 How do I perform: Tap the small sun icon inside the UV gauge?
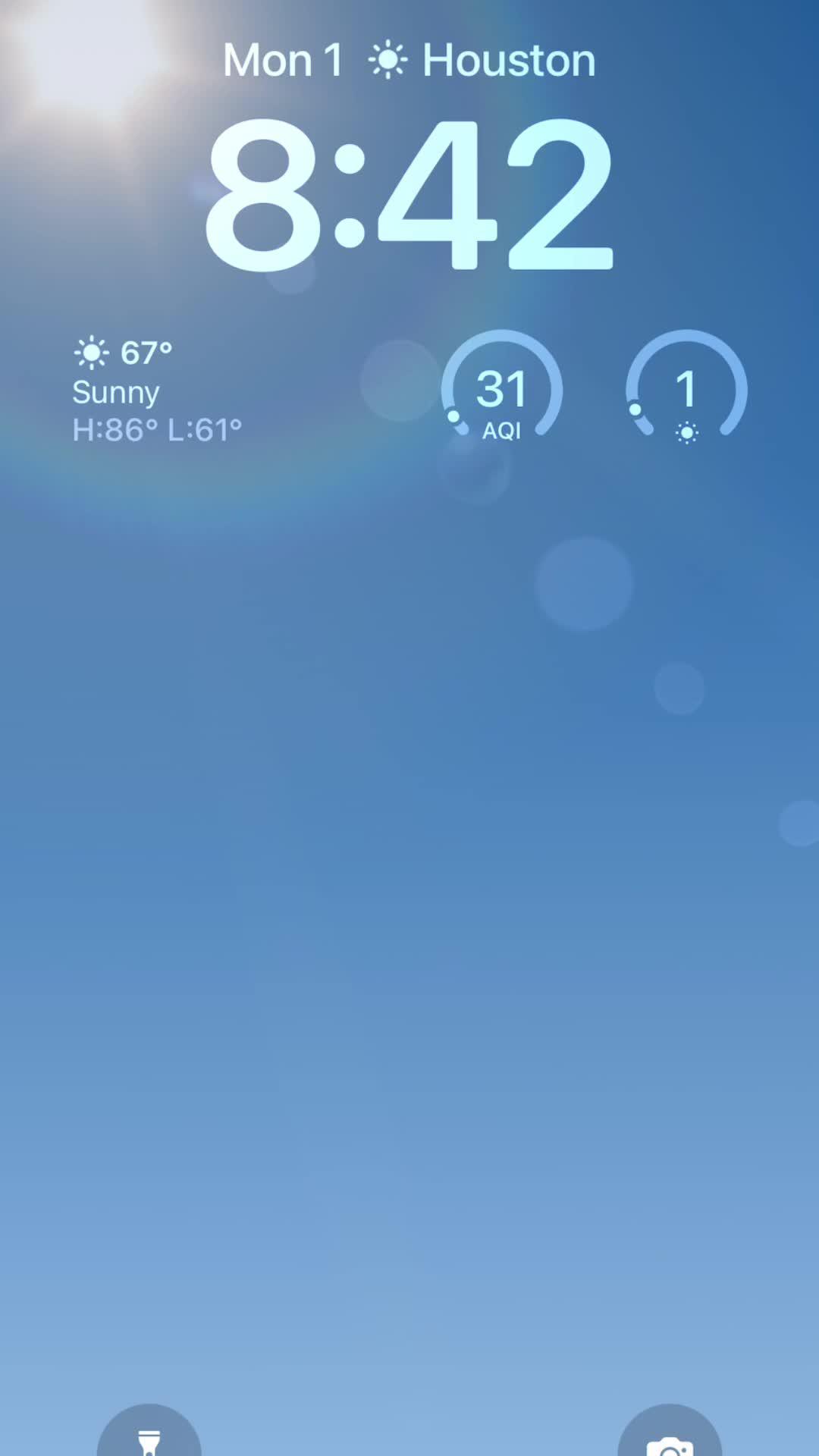pos(686,431)
